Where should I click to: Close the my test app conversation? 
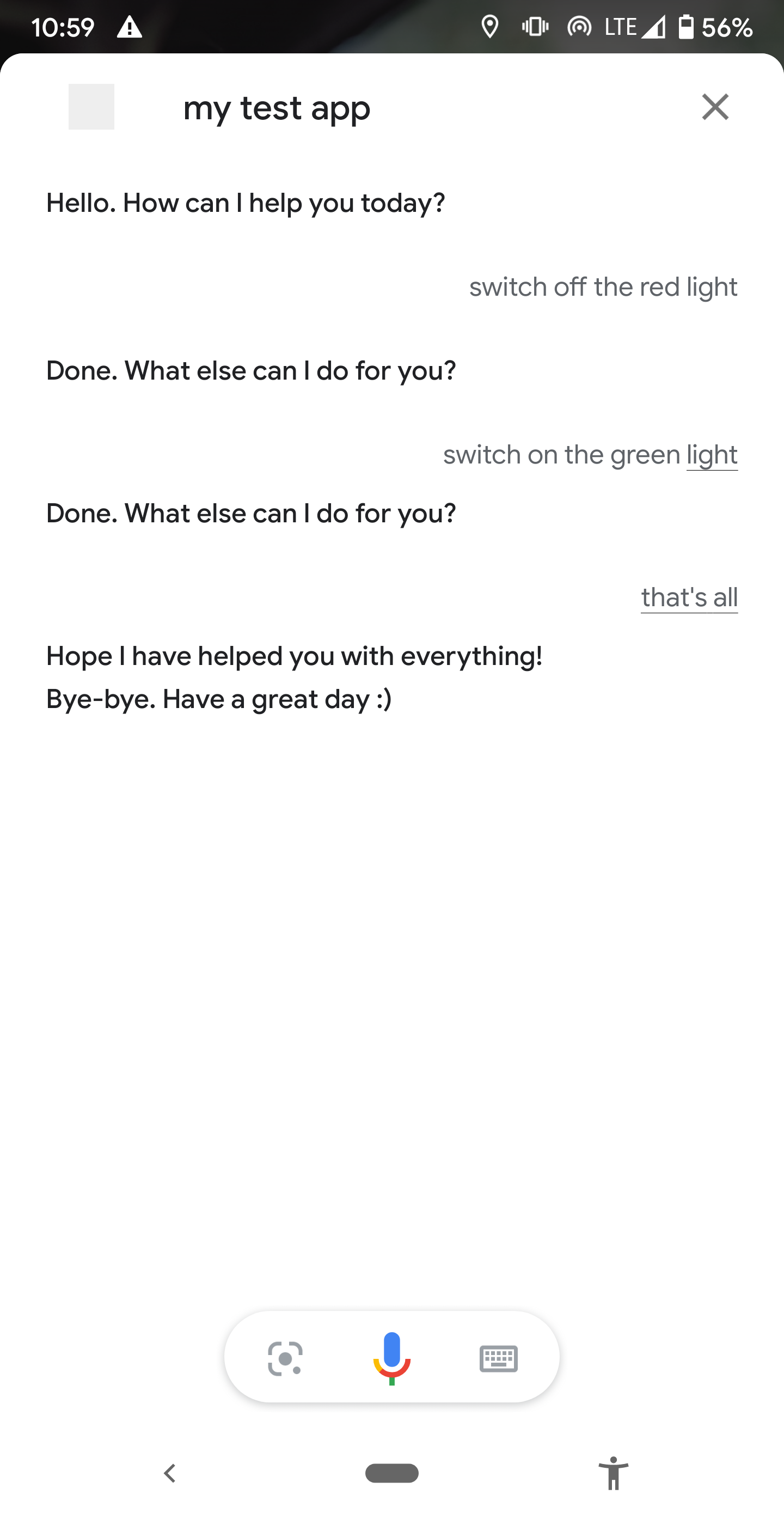pos(715,107)
